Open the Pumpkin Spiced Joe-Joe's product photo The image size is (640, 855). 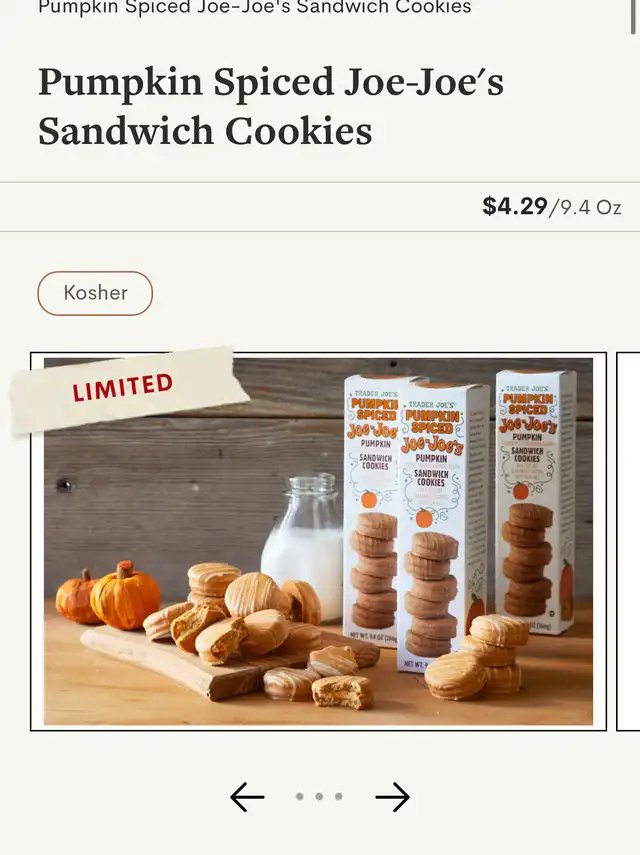pos(318,541)
